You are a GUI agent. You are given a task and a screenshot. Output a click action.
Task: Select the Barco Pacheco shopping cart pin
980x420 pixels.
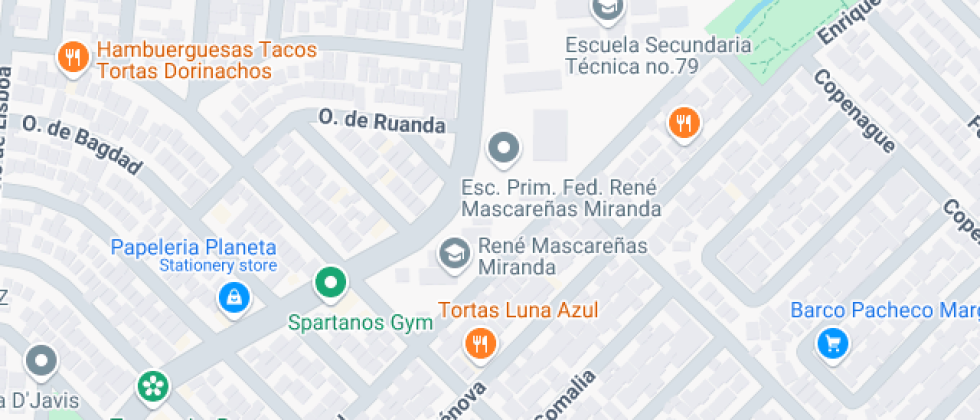832,344
